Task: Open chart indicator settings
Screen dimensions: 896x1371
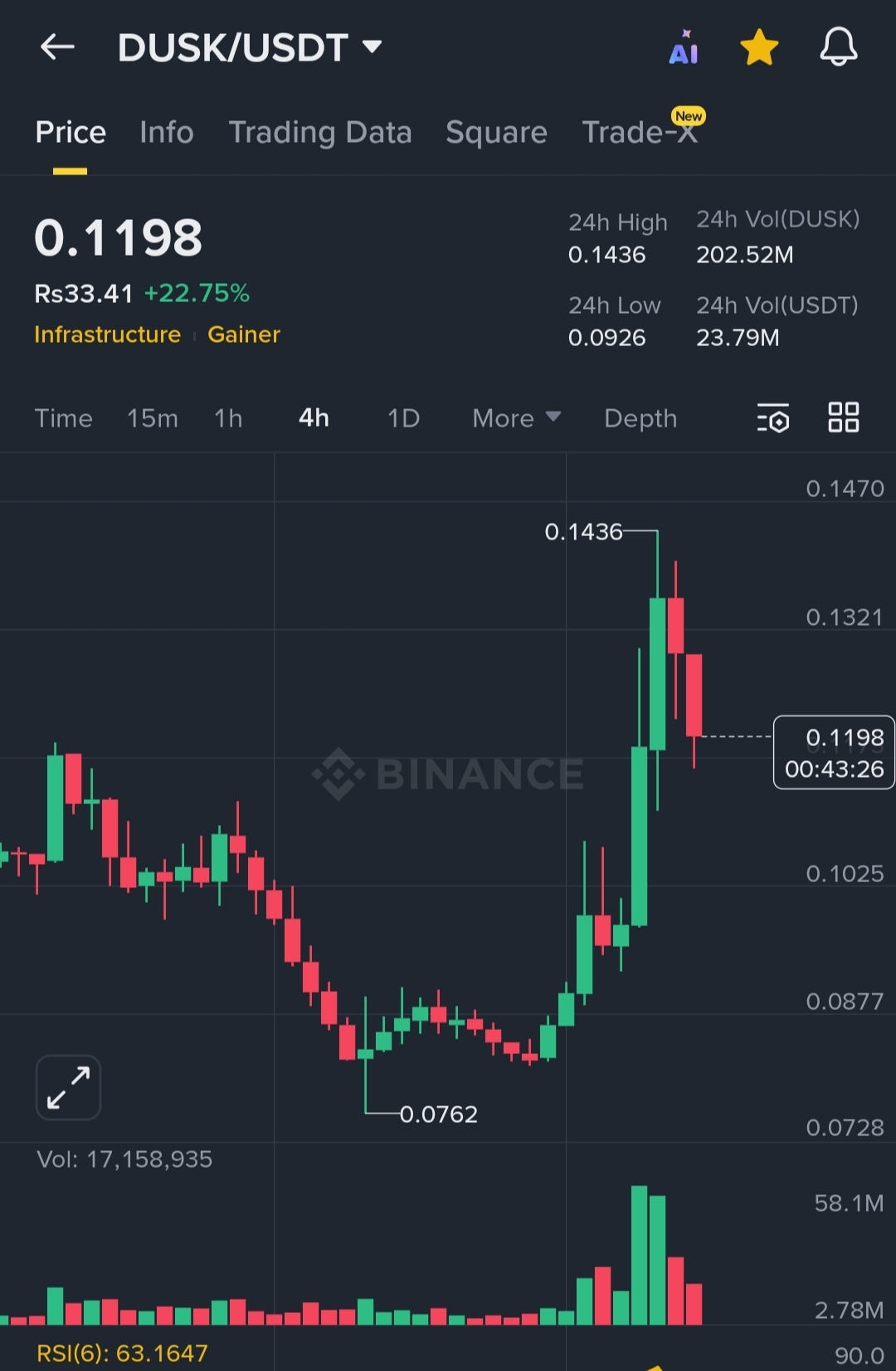Action: click(773, 418)
